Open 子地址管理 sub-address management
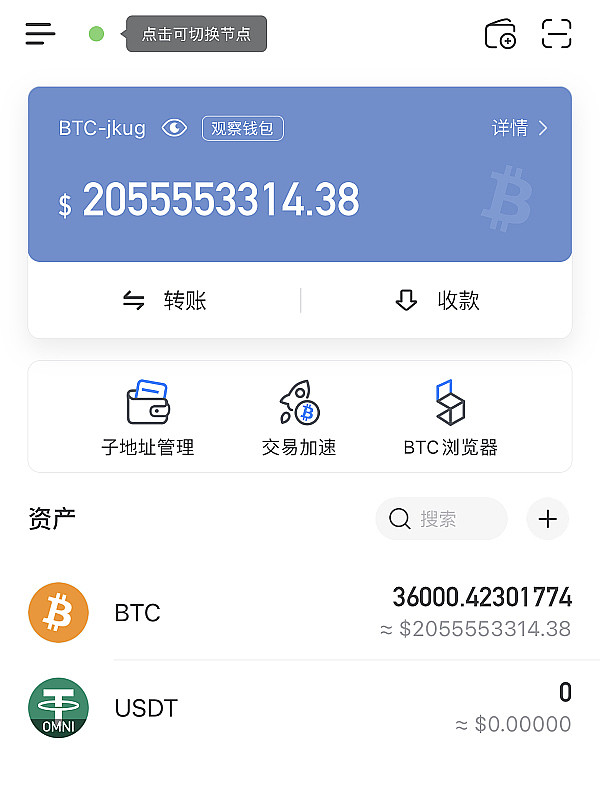The height and width of the screenshot is (793, 600). click(148, 417)
